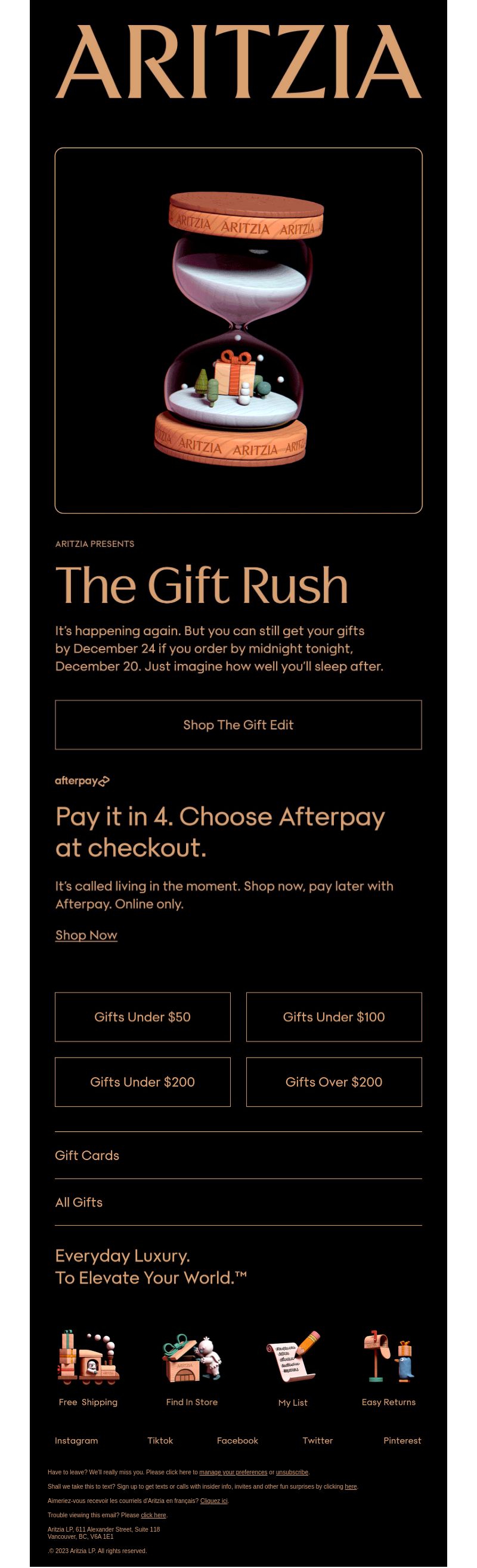Viewport: 477px width, 1568px height.
Task: Visit the Pinterest link
Action: [402, 1440]
